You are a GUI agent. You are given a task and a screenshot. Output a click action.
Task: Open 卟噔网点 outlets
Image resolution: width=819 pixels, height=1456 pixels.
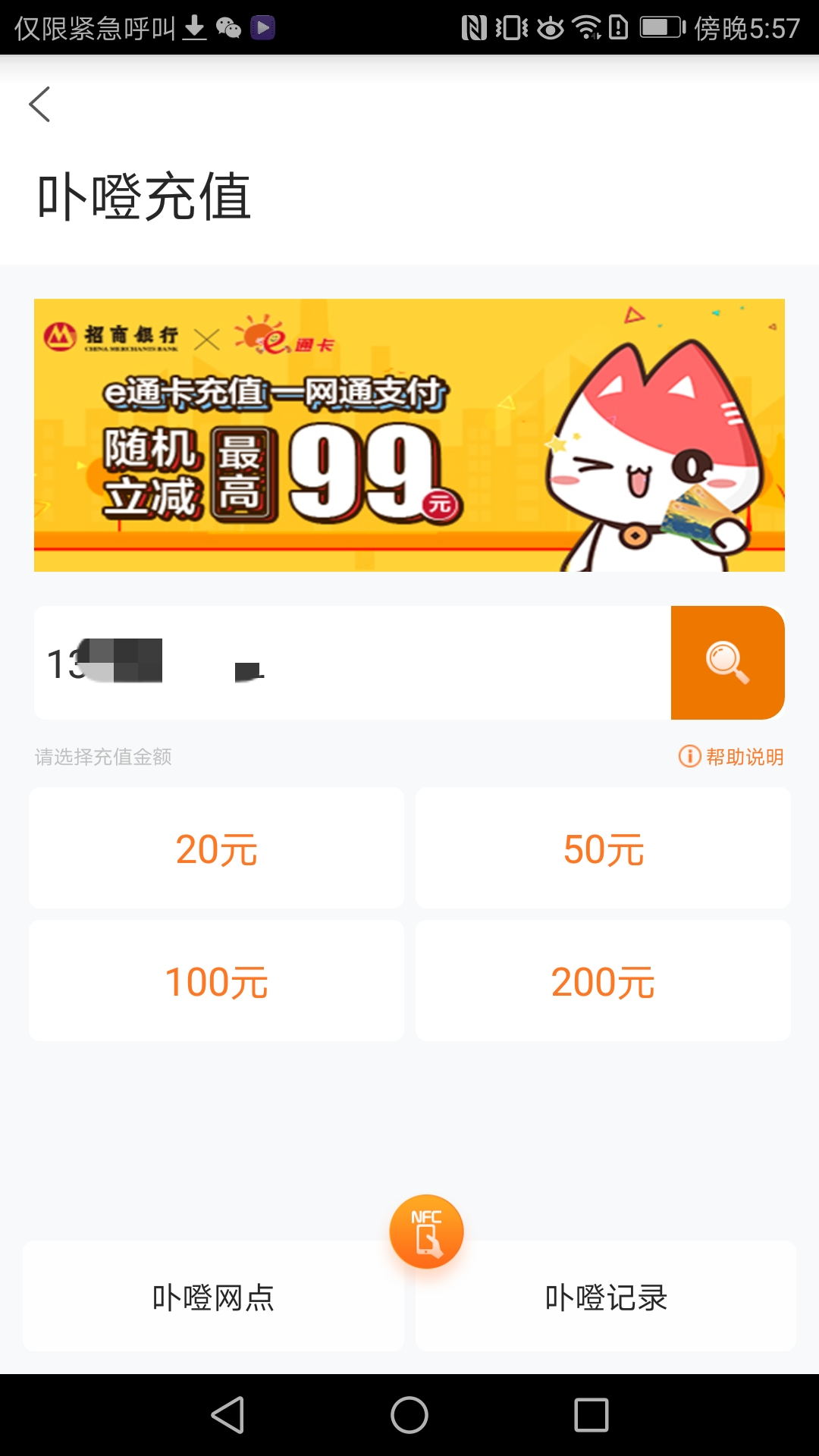tap(213, 1298)
